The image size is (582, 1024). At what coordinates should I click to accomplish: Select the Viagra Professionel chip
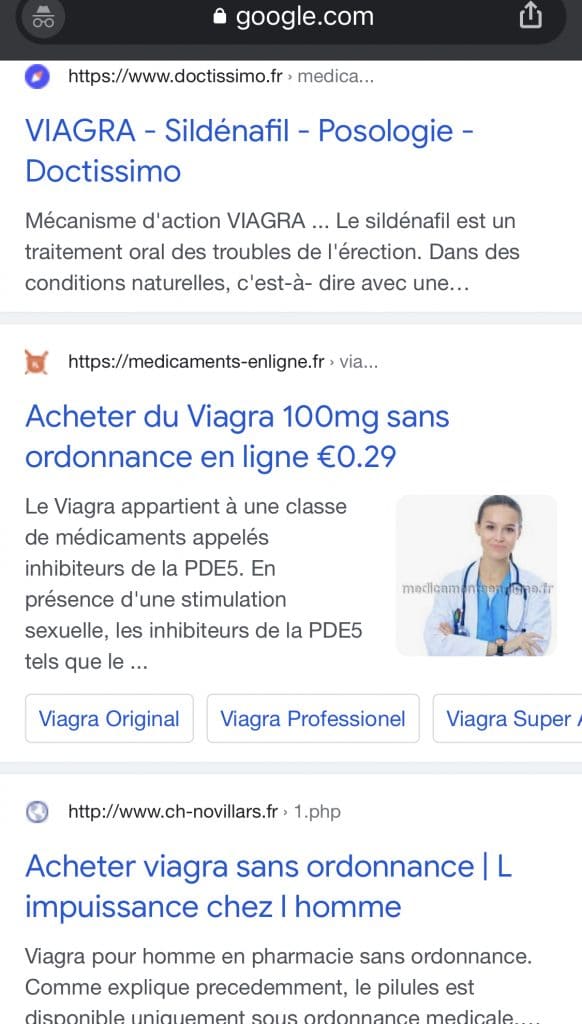click(x=313, y=718)
